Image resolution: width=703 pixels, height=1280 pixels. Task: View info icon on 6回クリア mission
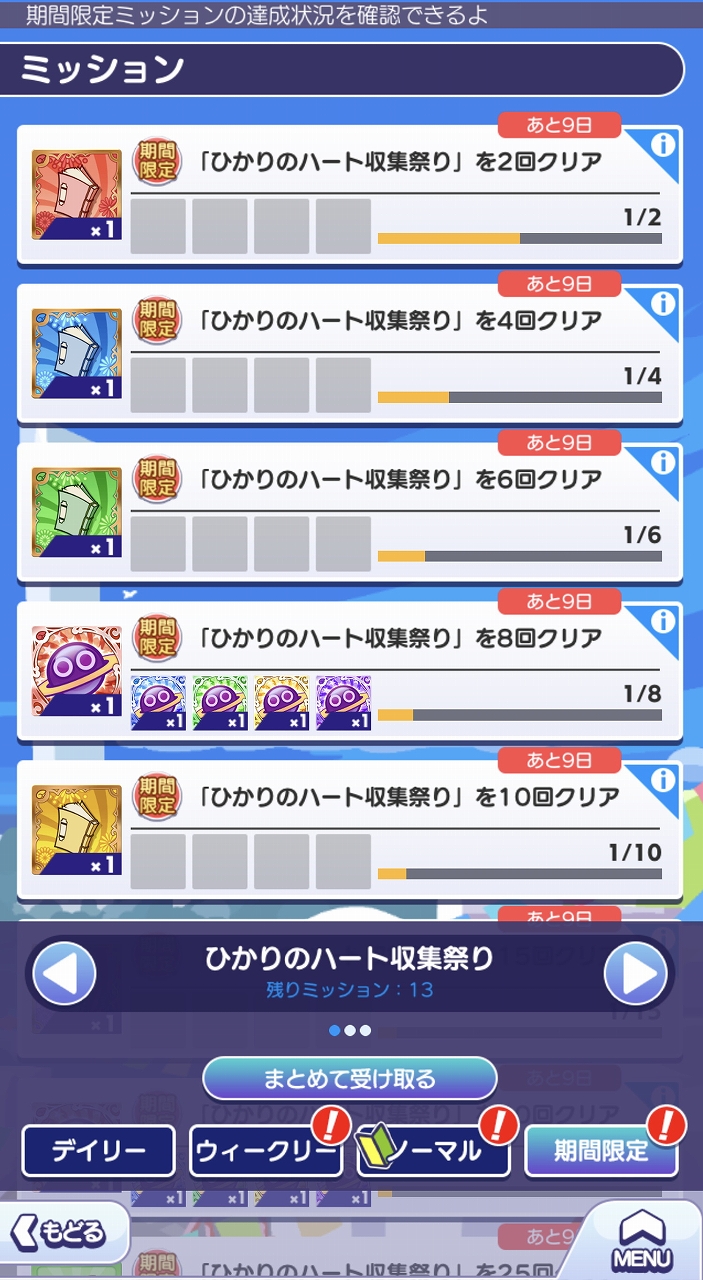[x=663, y=462]
